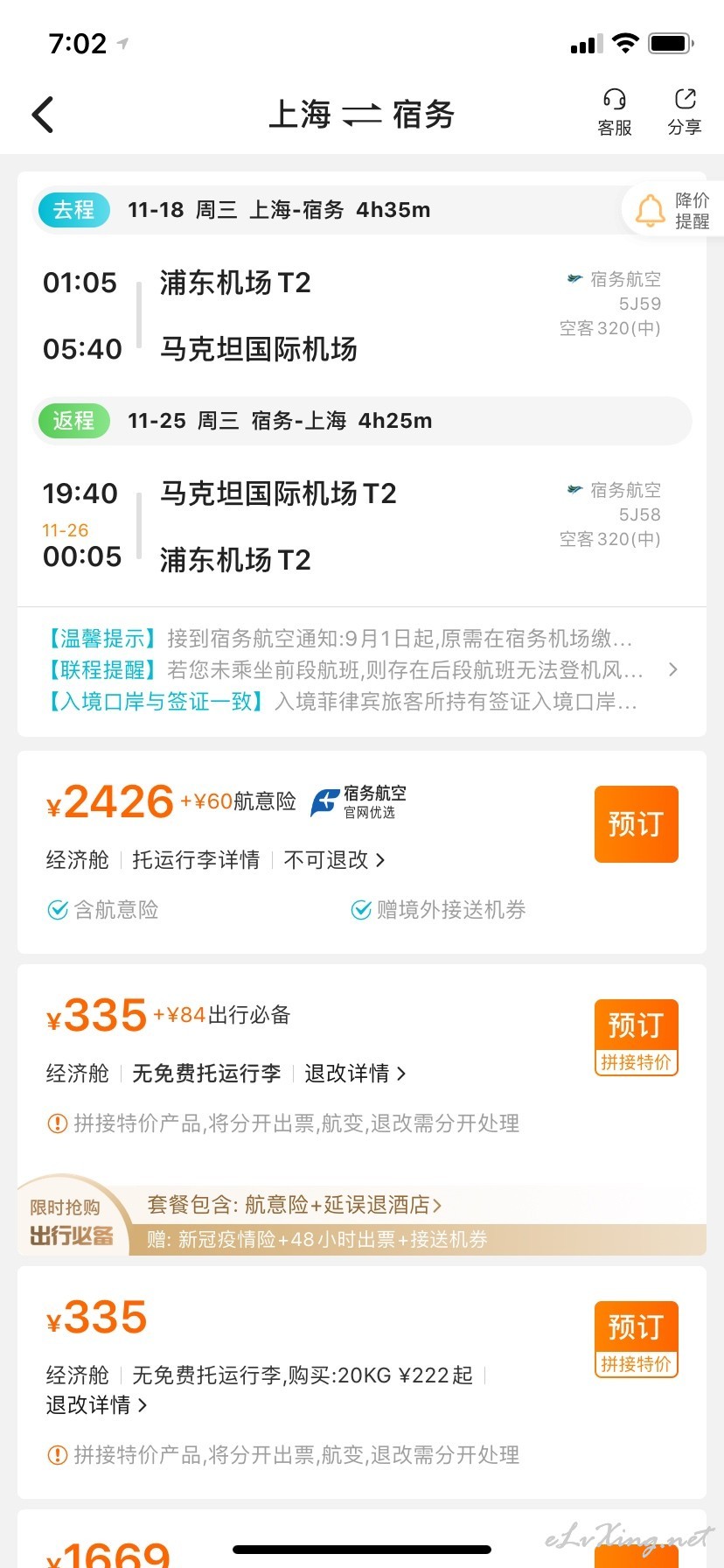This screenshot has height=1568, width=724.
Task: View 托运行李详情 for the ¥2426 fare
Action: pos(196,860)
